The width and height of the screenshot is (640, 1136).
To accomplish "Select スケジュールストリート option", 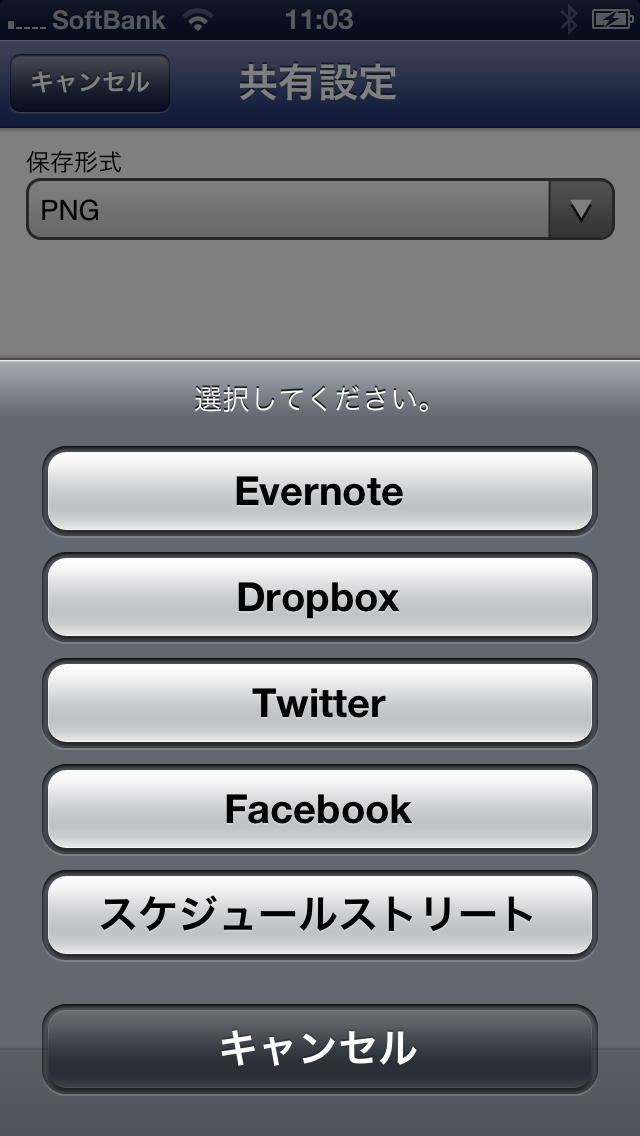I will 319,915.
